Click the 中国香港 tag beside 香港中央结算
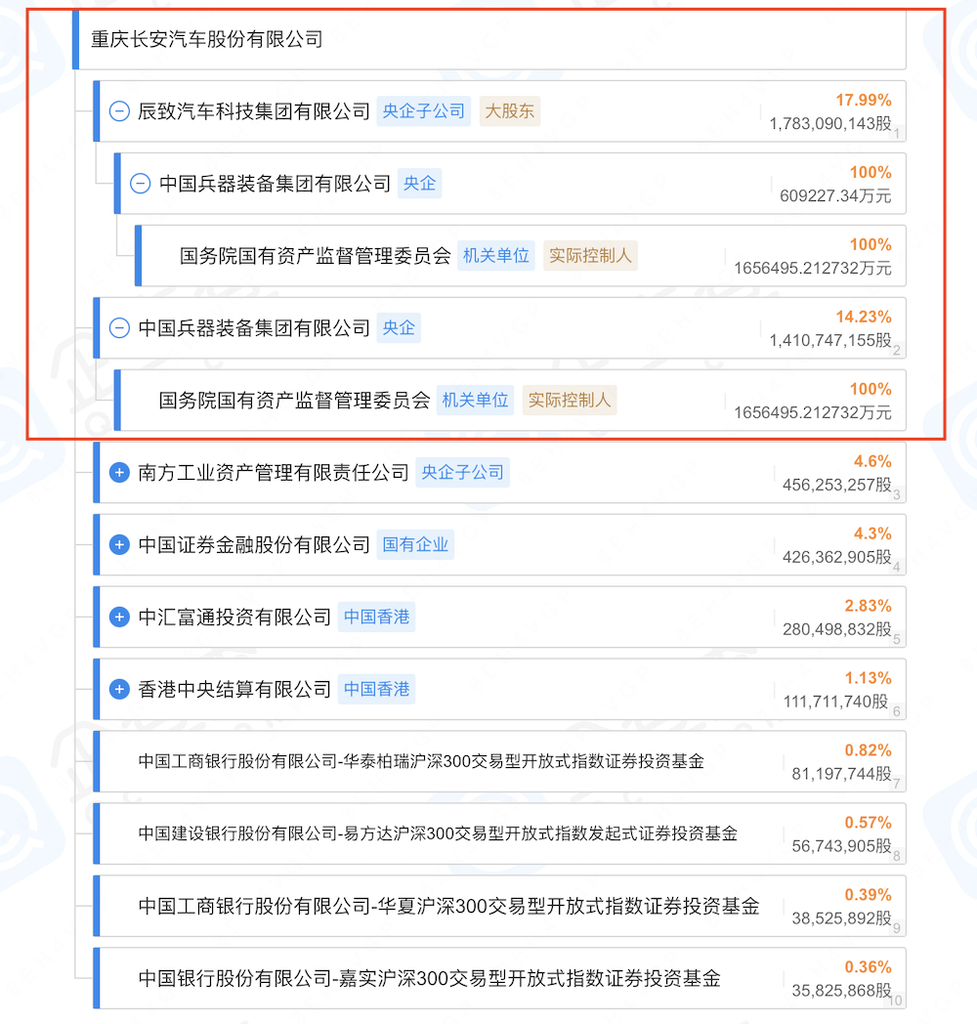977x1024 pixels. [376, 689]
